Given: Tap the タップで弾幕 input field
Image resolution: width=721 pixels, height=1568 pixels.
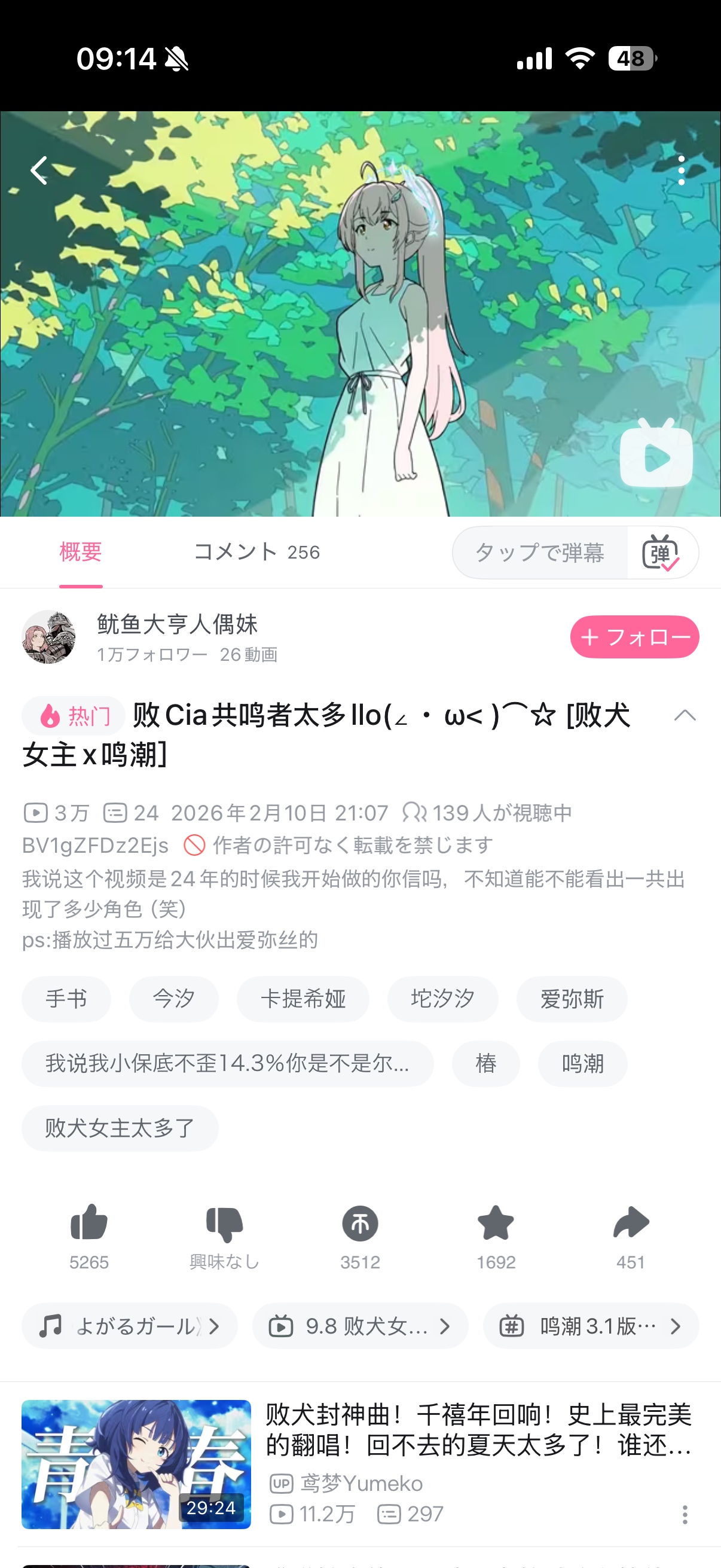Looking at the screenshot, I should [x=539, y=553].
